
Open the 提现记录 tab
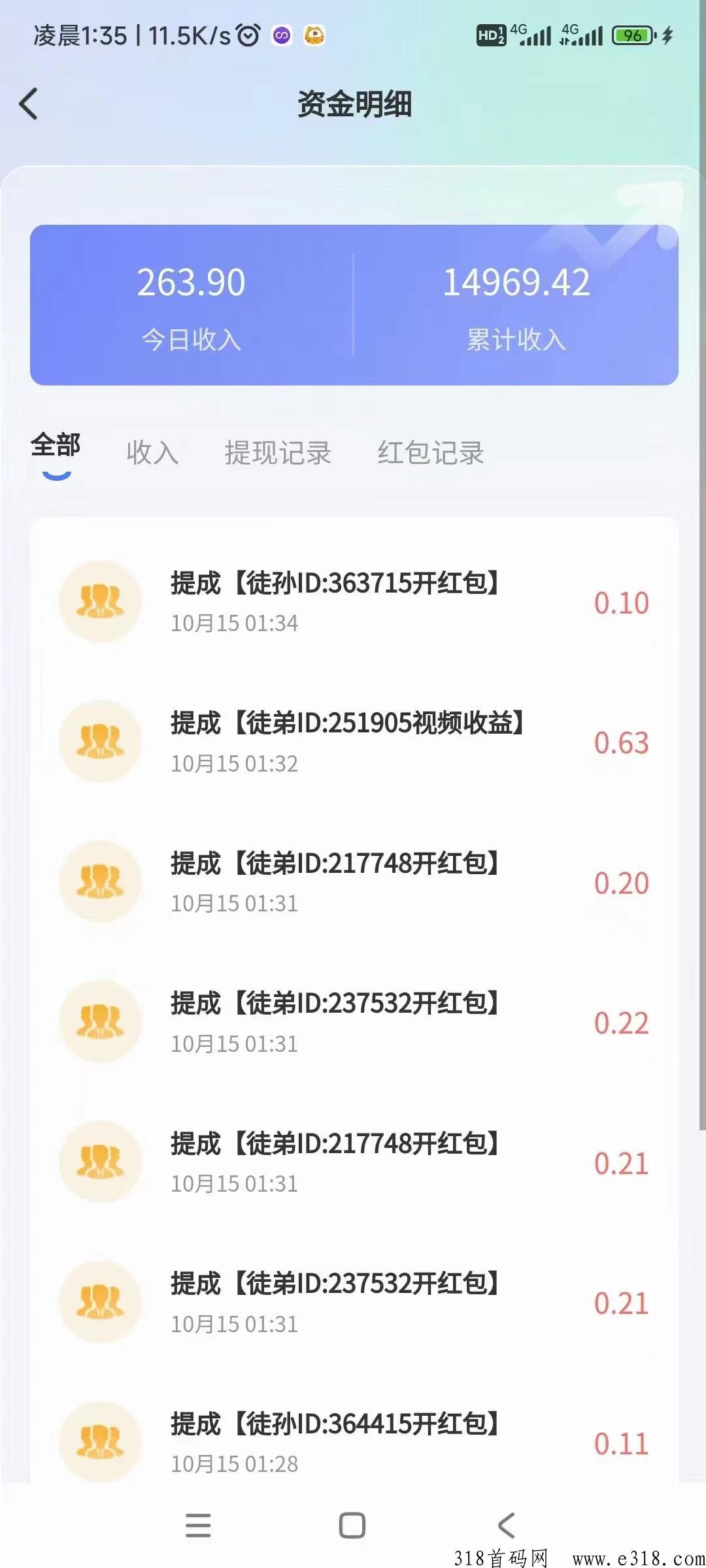click(278, 452)
